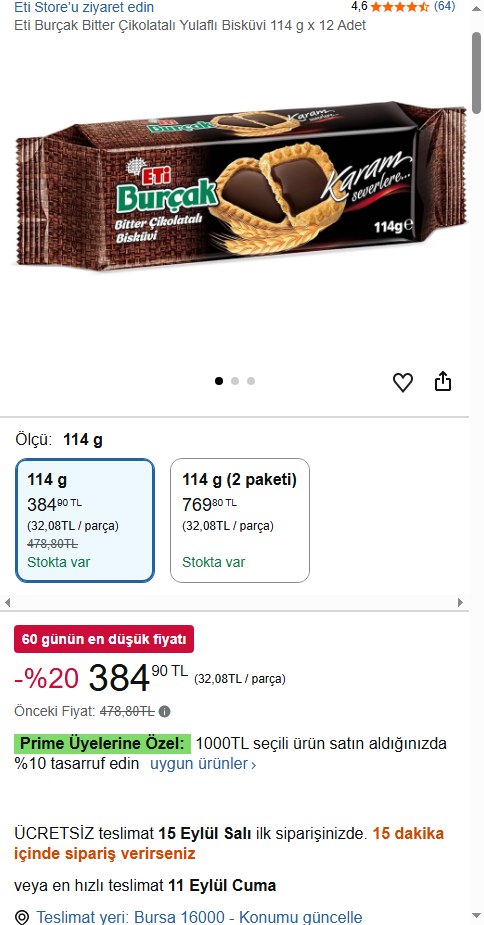Go to the second image page dot
484x925 pixels.
click(235, 381)
